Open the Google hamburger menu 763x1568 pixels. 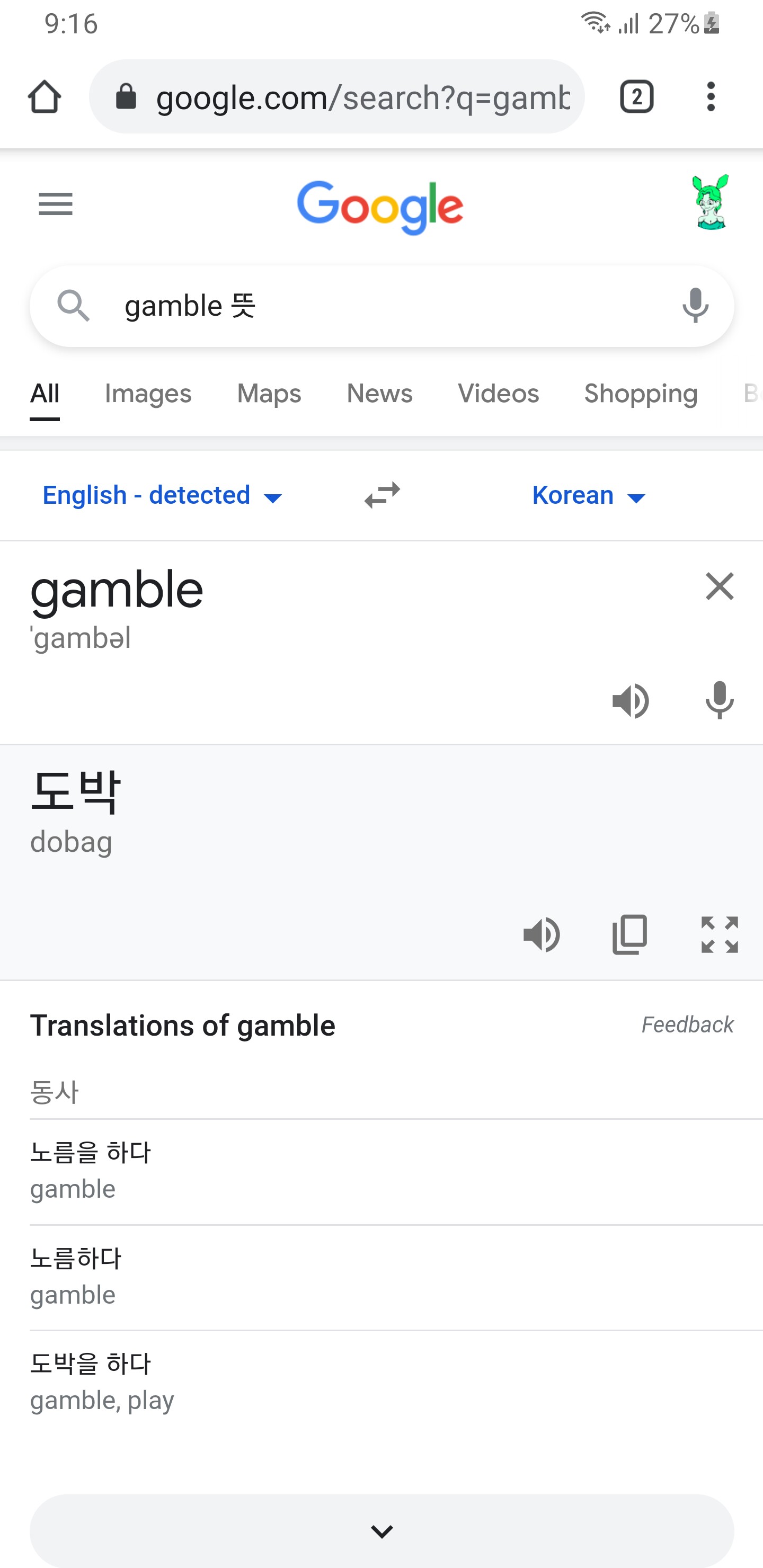(x=56, y=204)
